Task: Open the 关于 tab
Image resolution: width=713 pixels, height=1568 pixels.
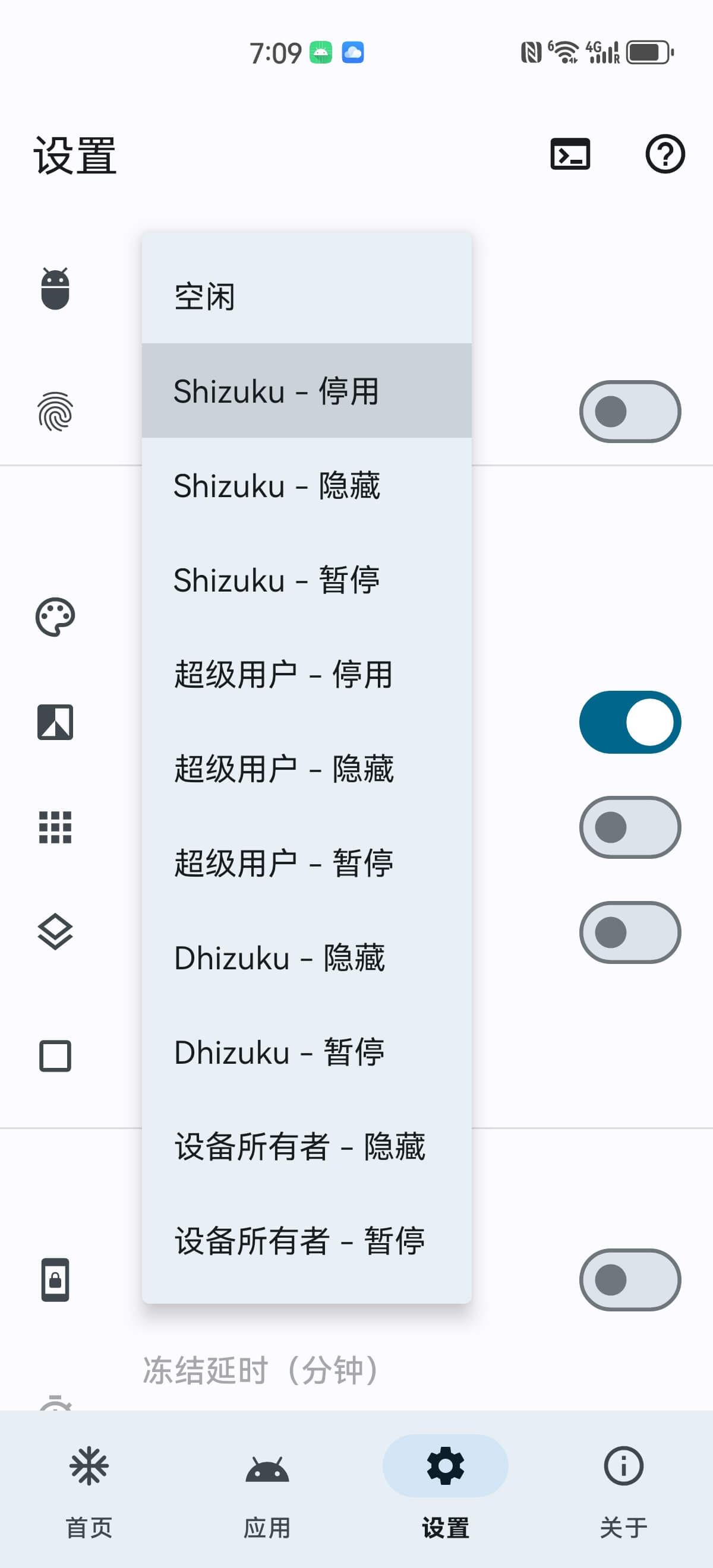Action: pyautogui.click(x=623, y=1489)
